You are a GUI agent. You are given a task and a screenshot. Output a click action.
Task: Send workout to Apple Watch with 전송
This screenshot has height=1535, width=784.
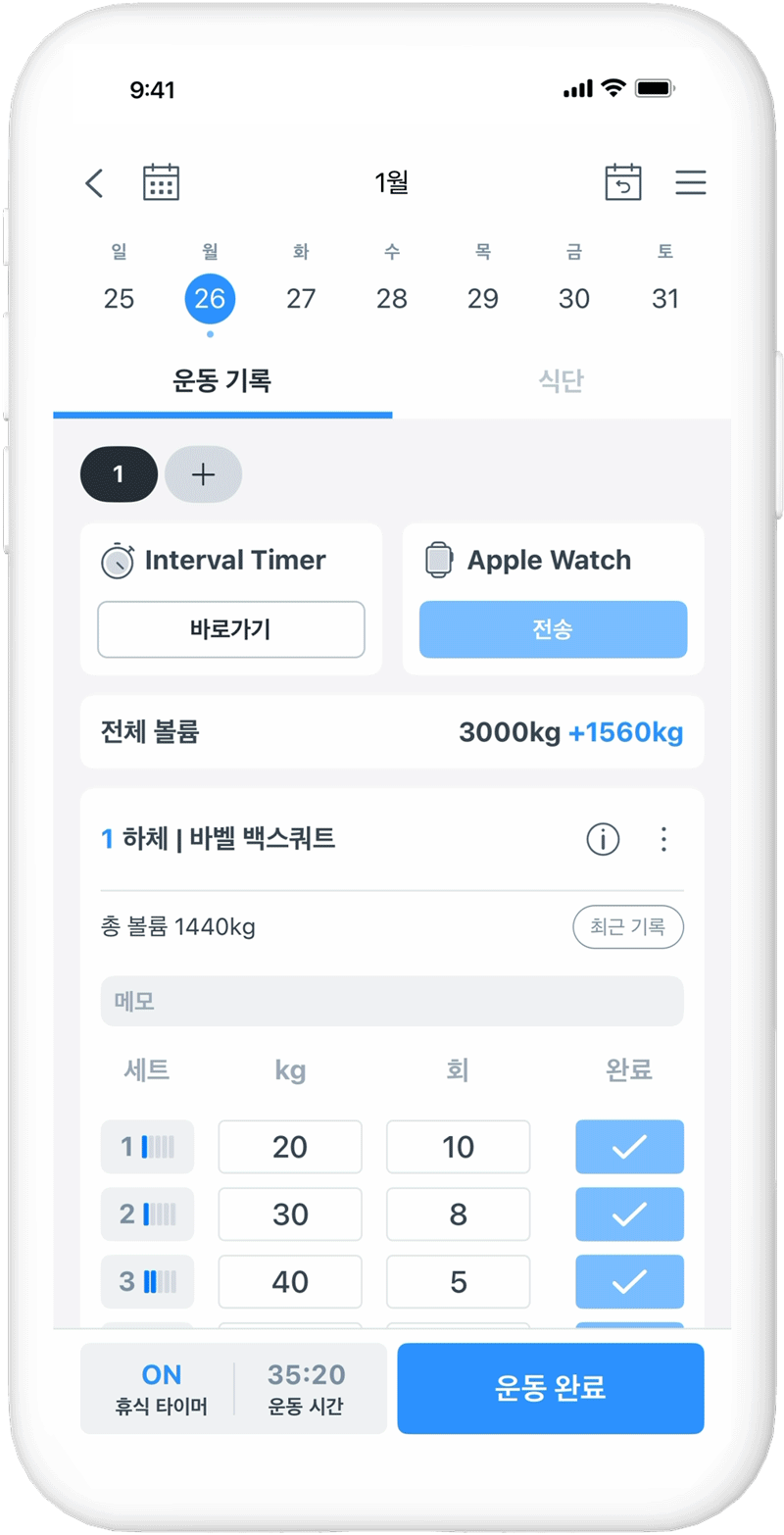tap(553, 629)
